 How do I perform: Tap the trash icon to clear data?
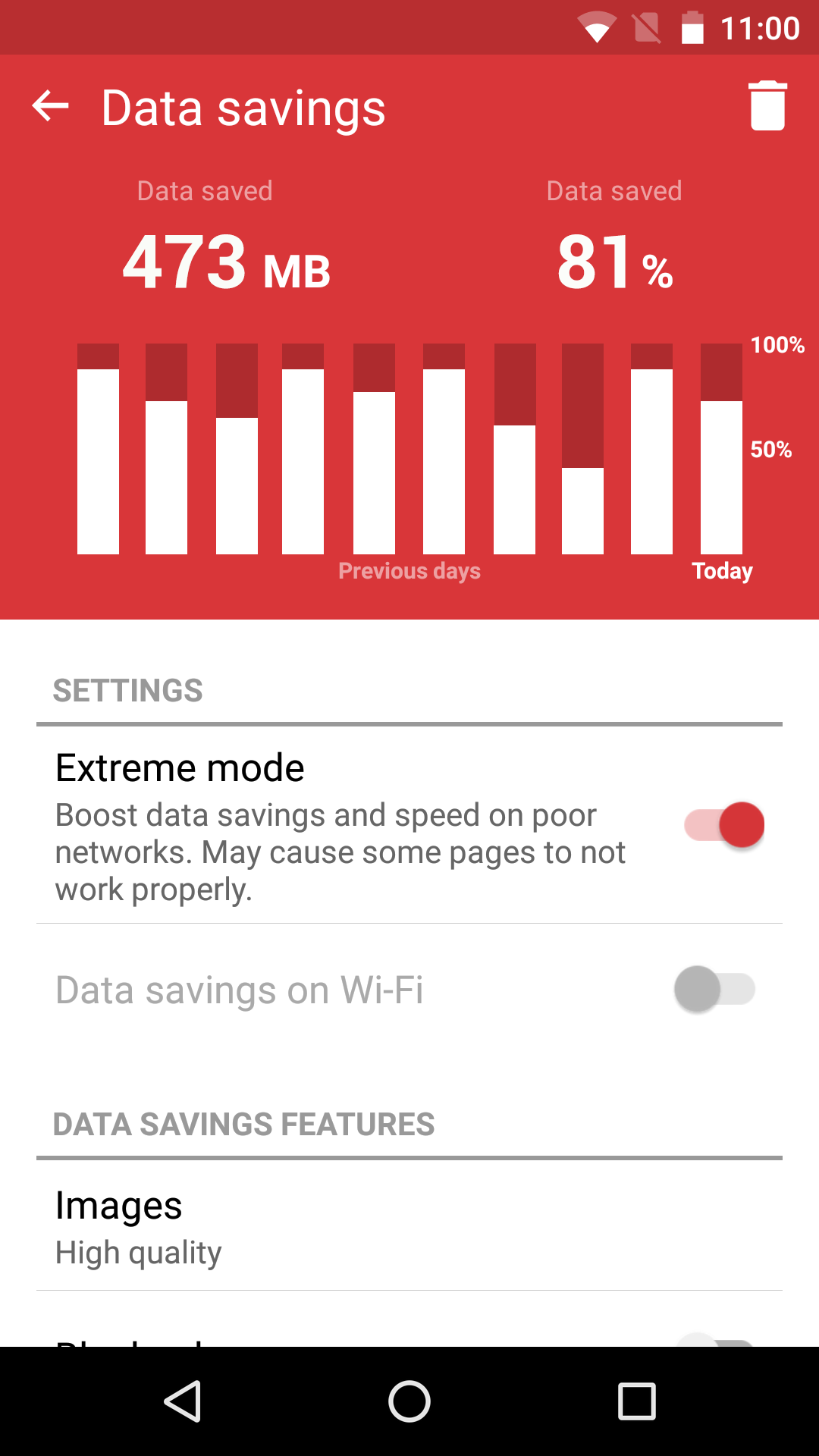click(x=767, y=106)
